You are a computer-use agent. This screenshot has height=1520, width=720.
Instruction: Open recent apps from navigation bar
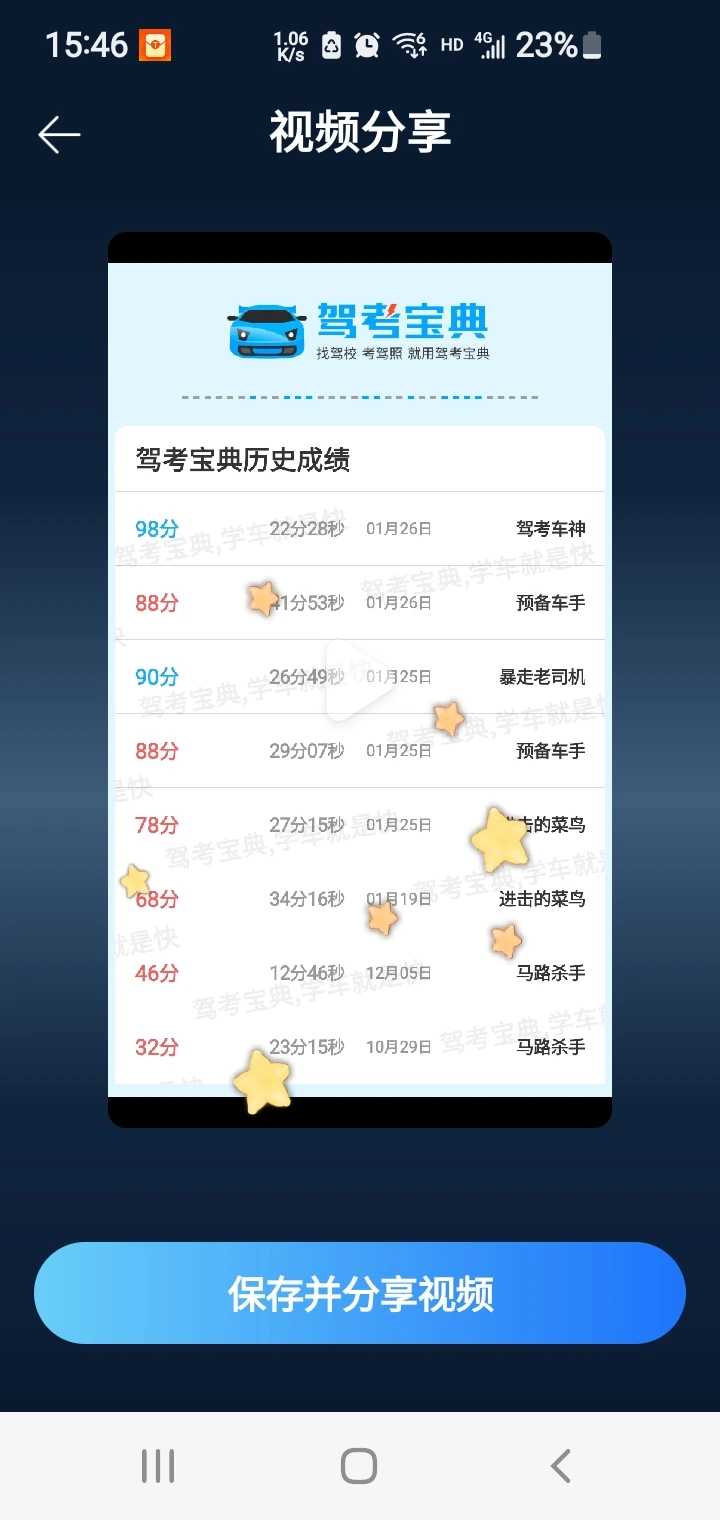coord(158,1466)
